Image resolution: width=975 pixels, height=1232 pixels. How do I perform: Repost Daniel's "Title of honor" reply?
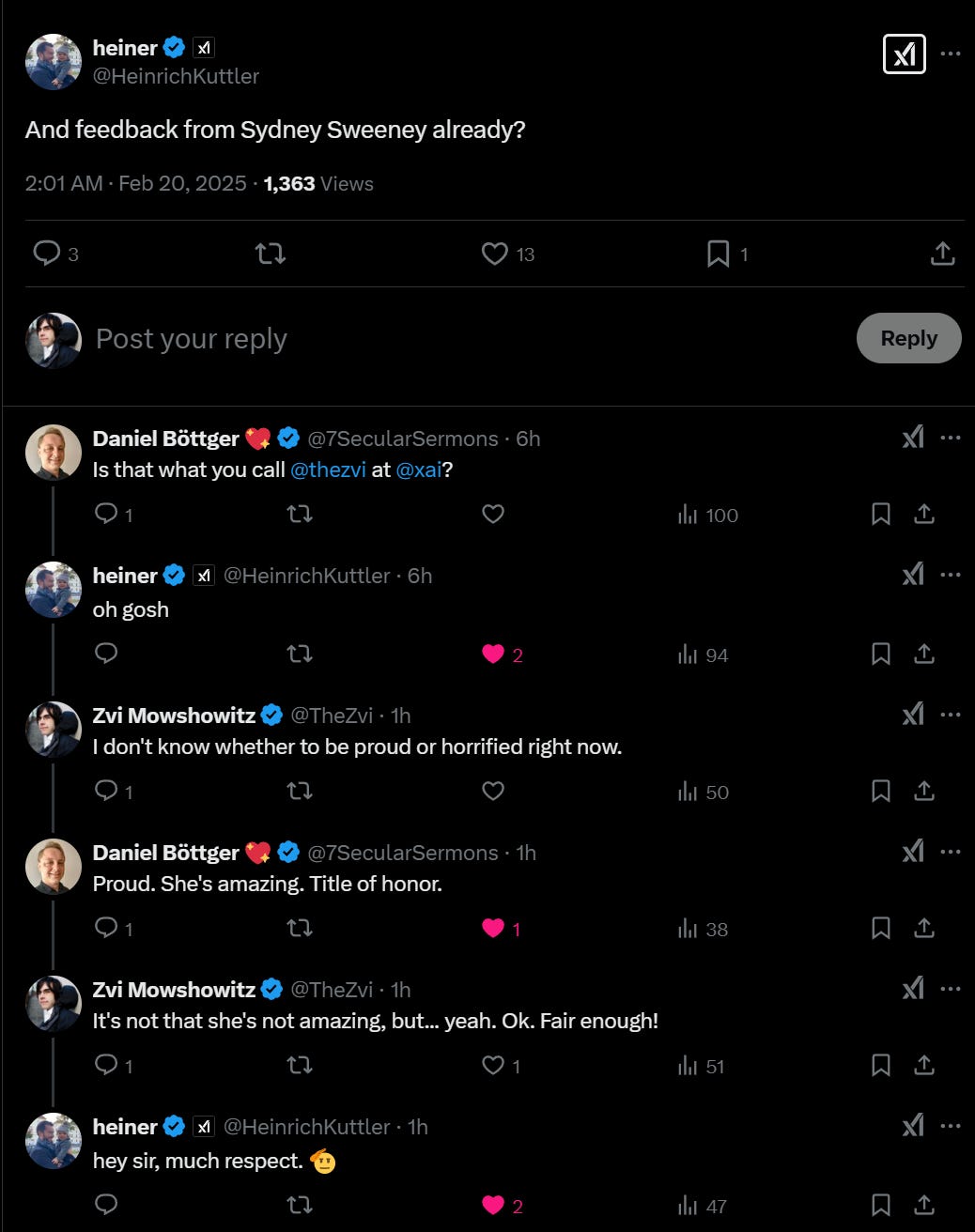[300, 928]
